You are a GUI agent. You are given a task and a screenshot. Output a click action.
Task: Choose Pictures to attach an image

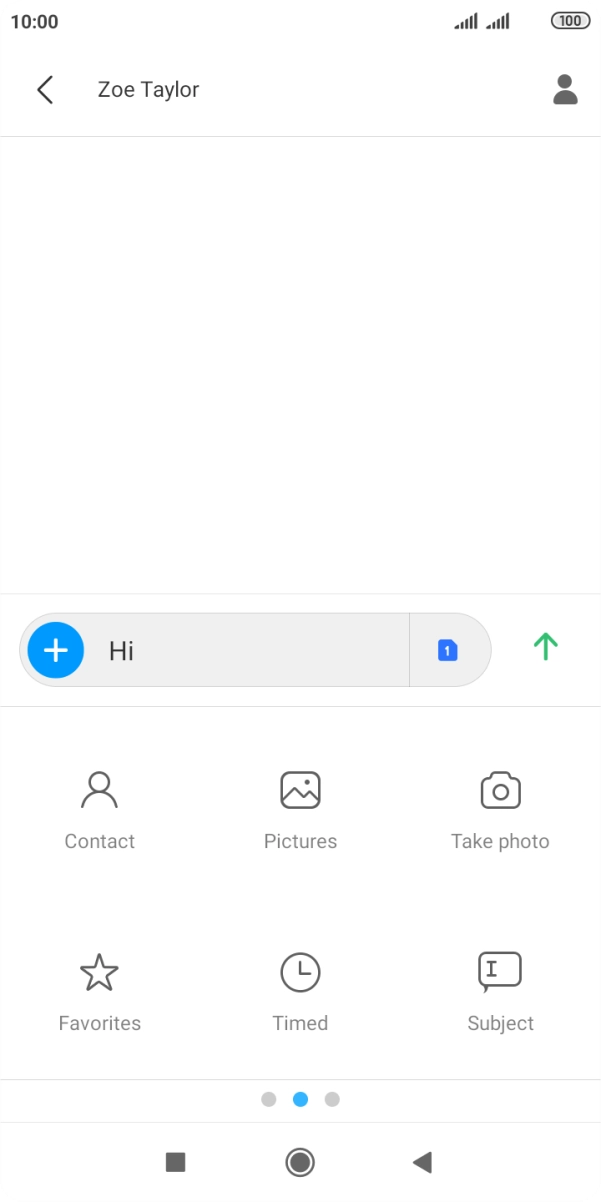[x=300, y=810]
